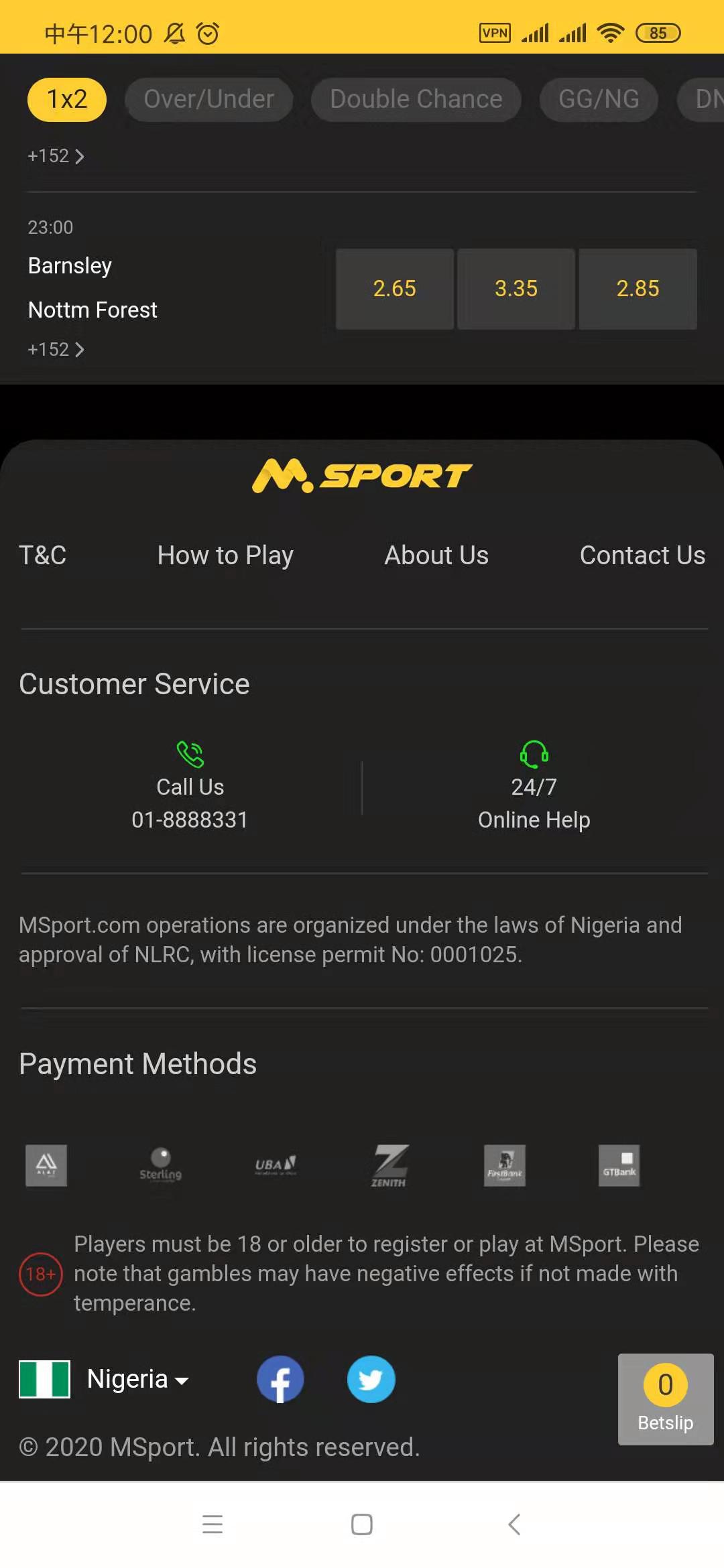This screenshot has height=1568, width=724.
Task: Open the T&C link
Action: click(x=42, y=556)
